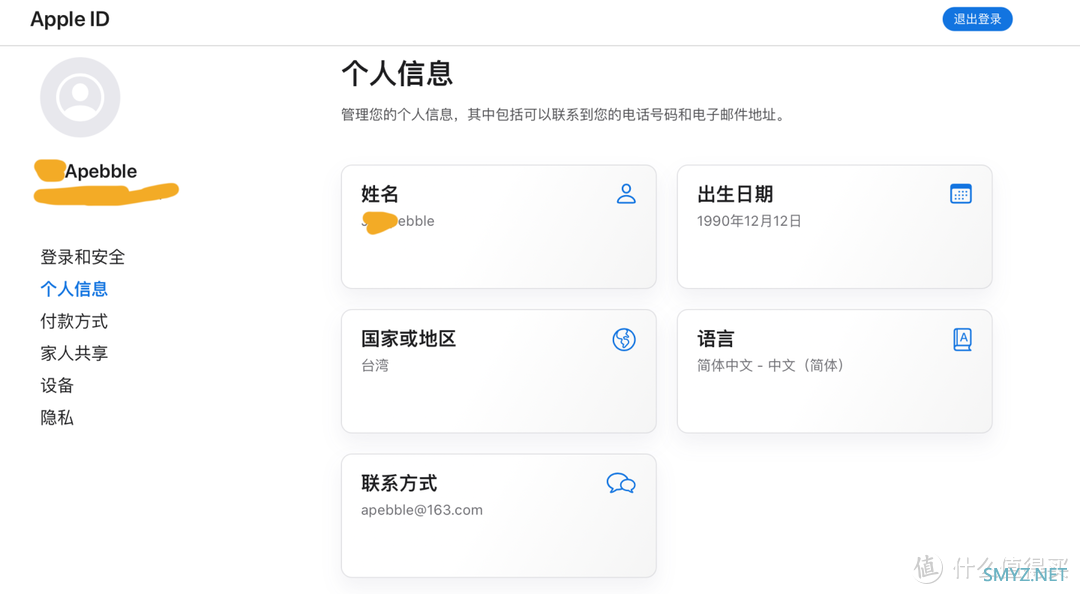Tap the profile avatar picture
Screen dimensions: 1080x594
pos(80,97)
